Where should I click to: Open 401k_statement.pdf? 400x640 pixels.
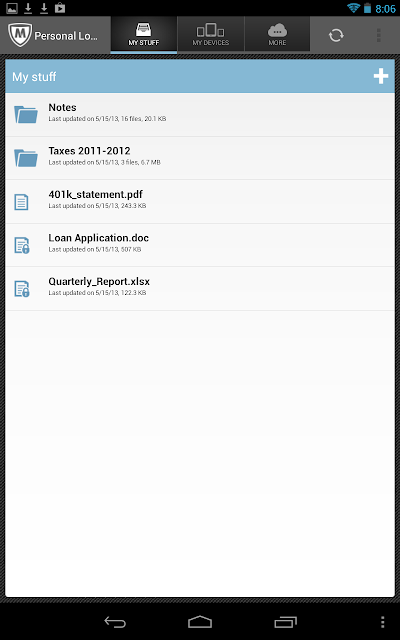pyautogui.click(x=200, y=202)
